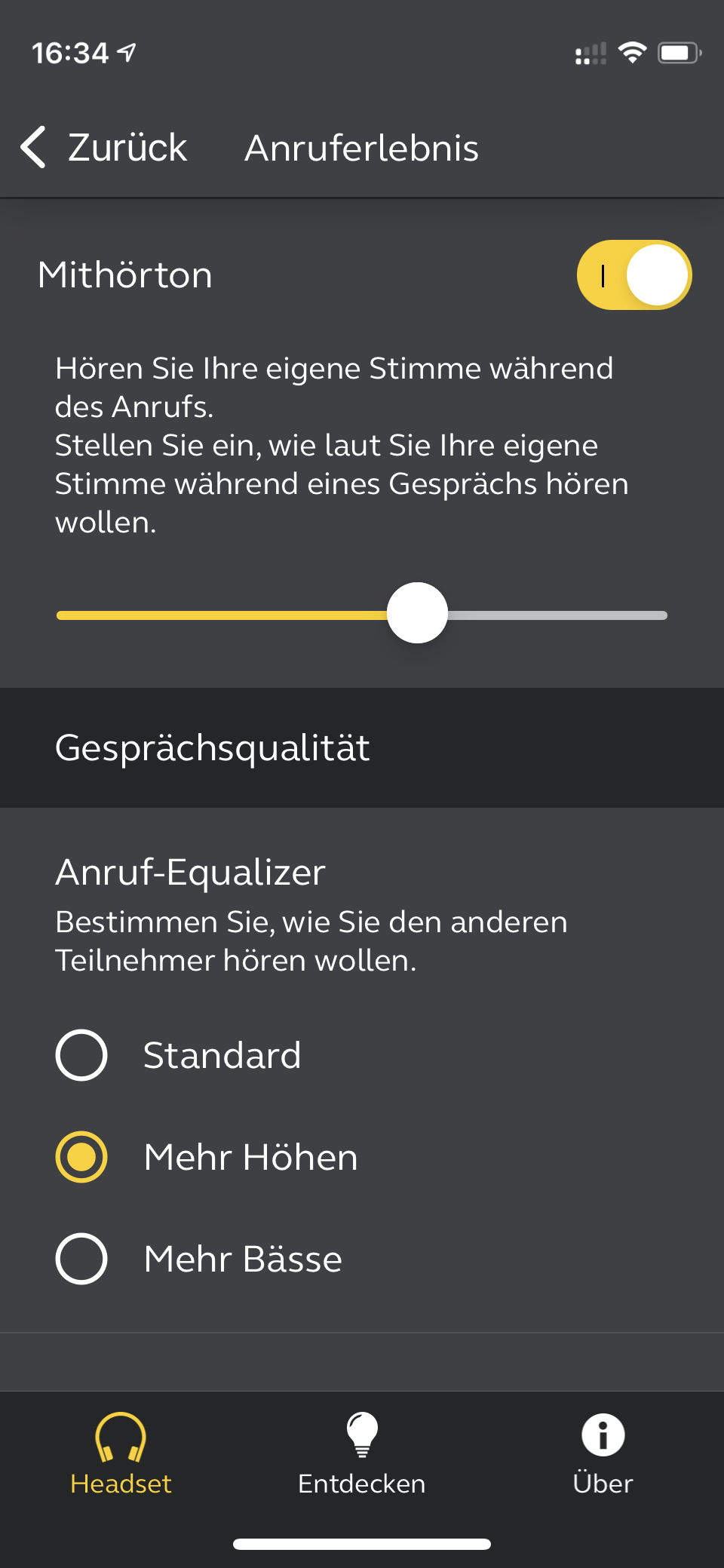Open the Headset tab
This screenshot has width=724, height=1568.
[x=121, y=1454]
